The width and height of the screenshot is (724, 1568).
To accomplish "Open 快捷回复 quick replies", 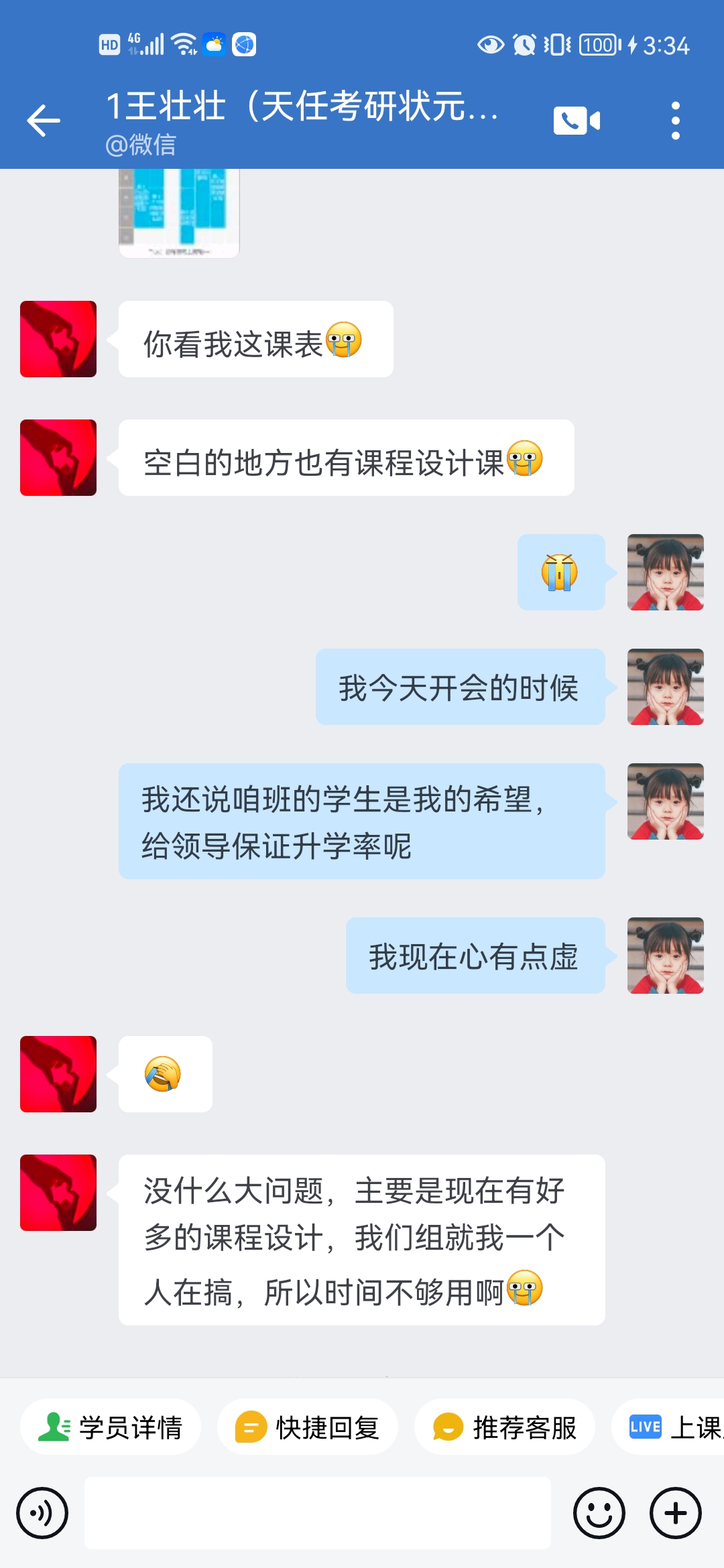I will tap(308, 1427).
